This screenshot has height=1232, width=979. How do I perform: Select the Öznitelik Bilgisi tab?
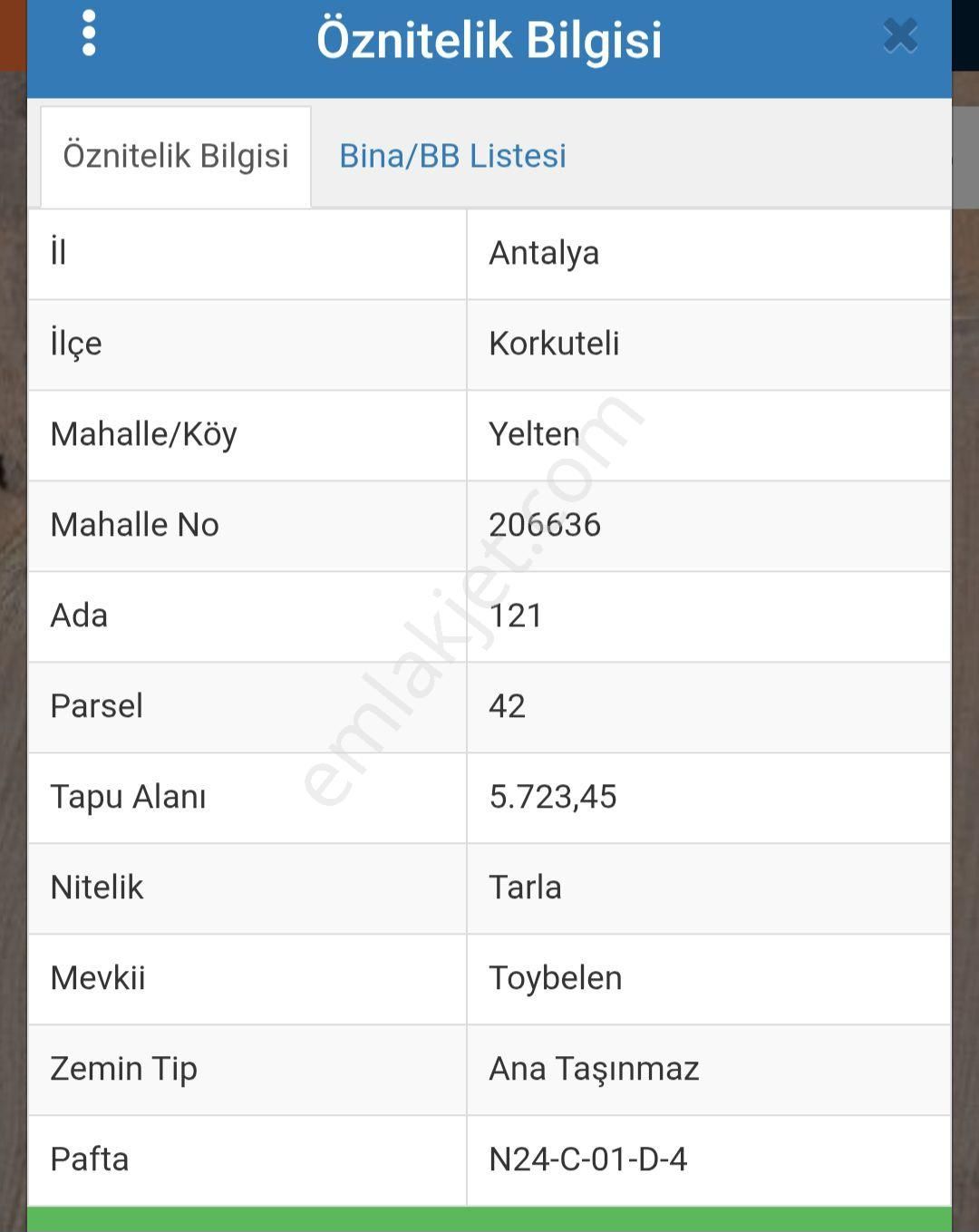[x=175, y=155]
